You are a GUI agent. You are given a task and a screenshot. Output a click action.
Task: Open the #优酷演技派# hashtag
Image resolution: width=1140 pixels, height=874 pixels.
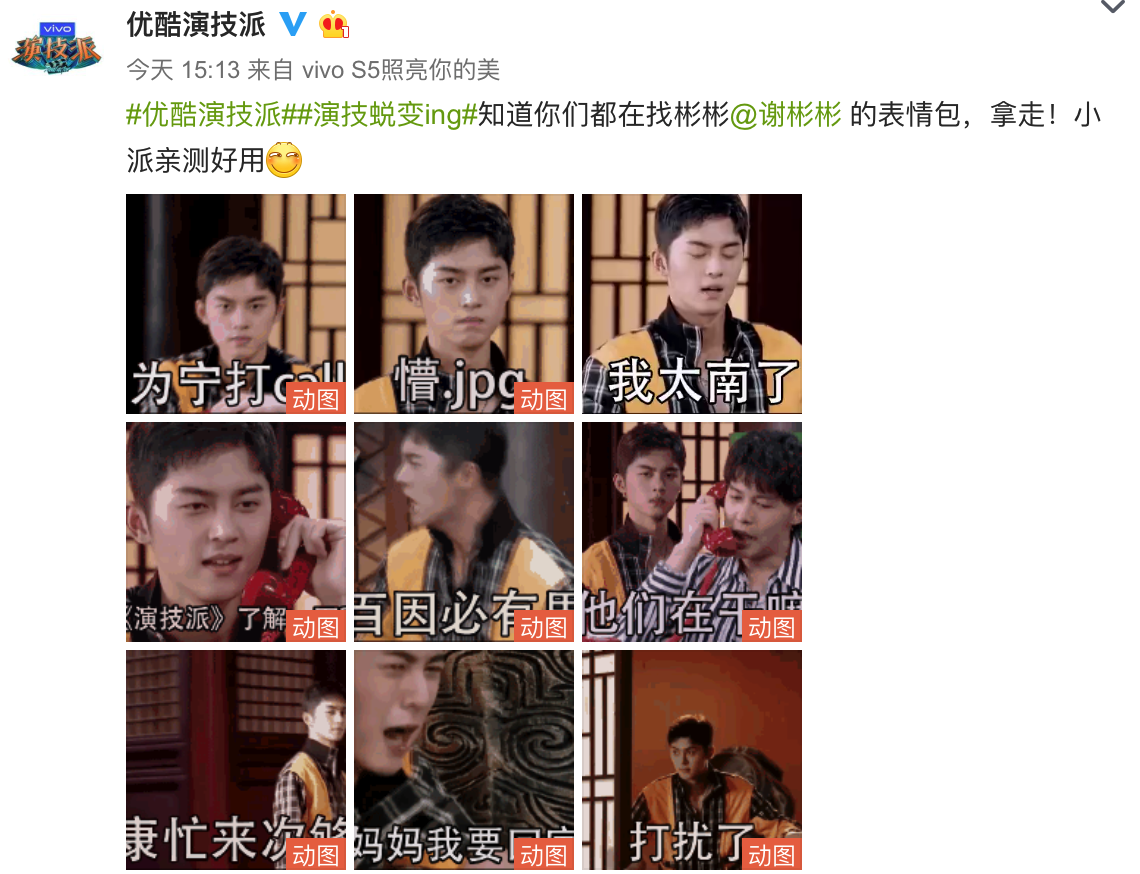tap(205, 115)
